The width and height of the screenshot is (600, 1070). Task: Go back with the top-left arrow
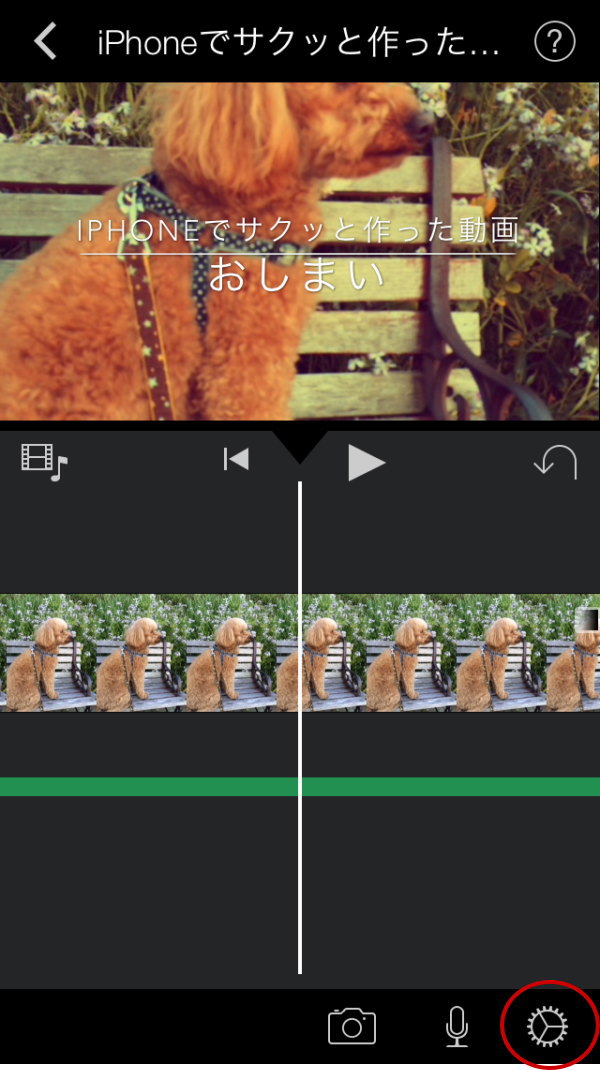click(x=45, y=41)
